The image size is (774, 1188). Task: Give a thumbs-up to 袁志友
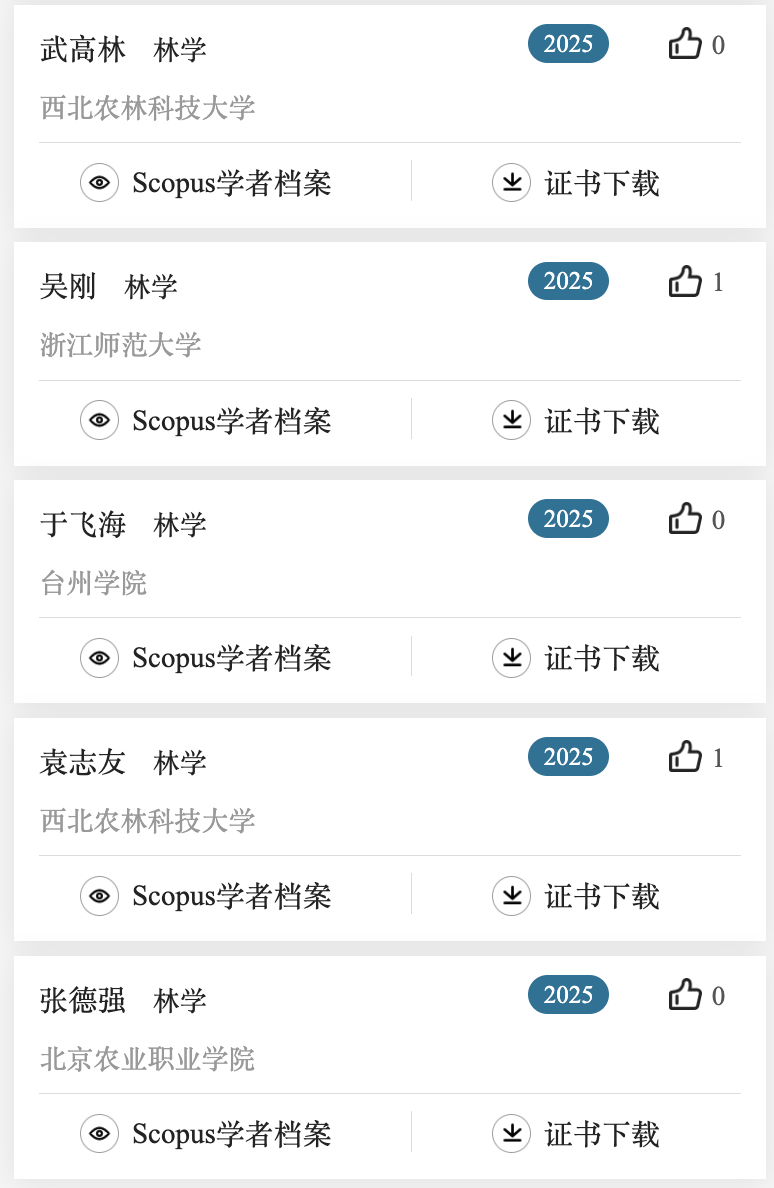pos(685,758)
